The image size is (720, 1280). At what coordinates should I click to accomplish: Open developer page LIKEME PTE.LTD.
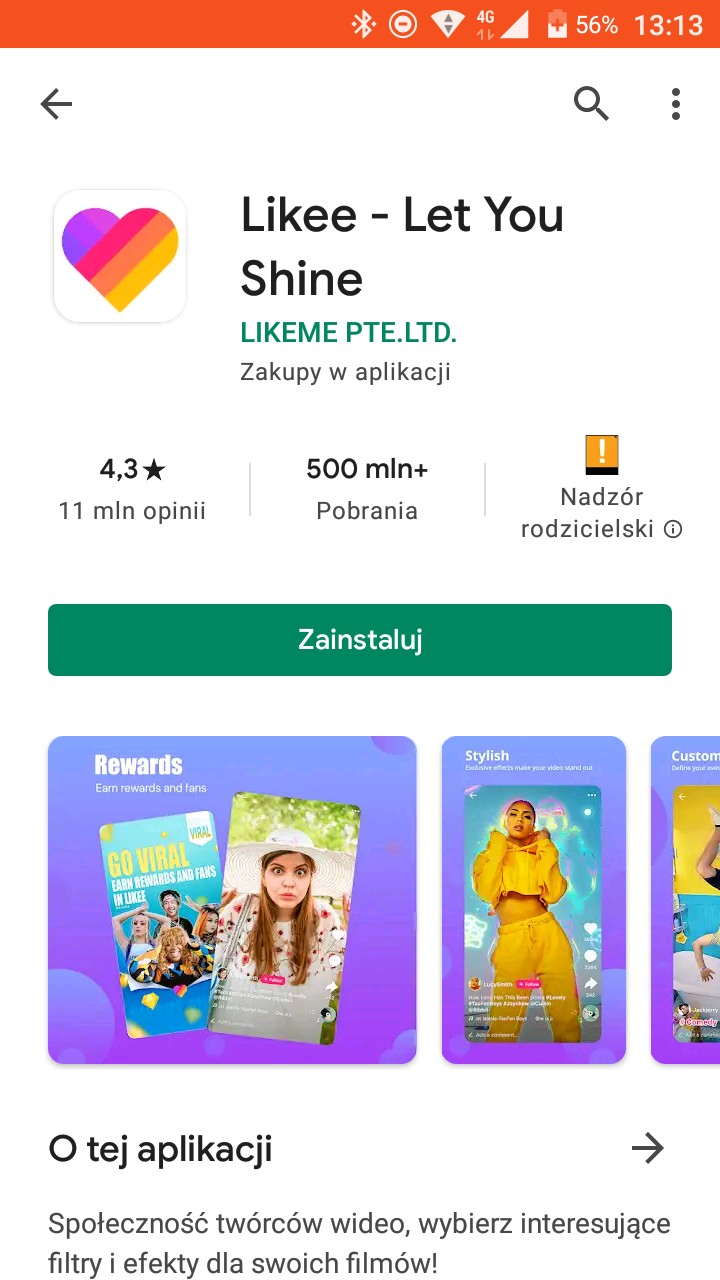(x=348, y=333)
